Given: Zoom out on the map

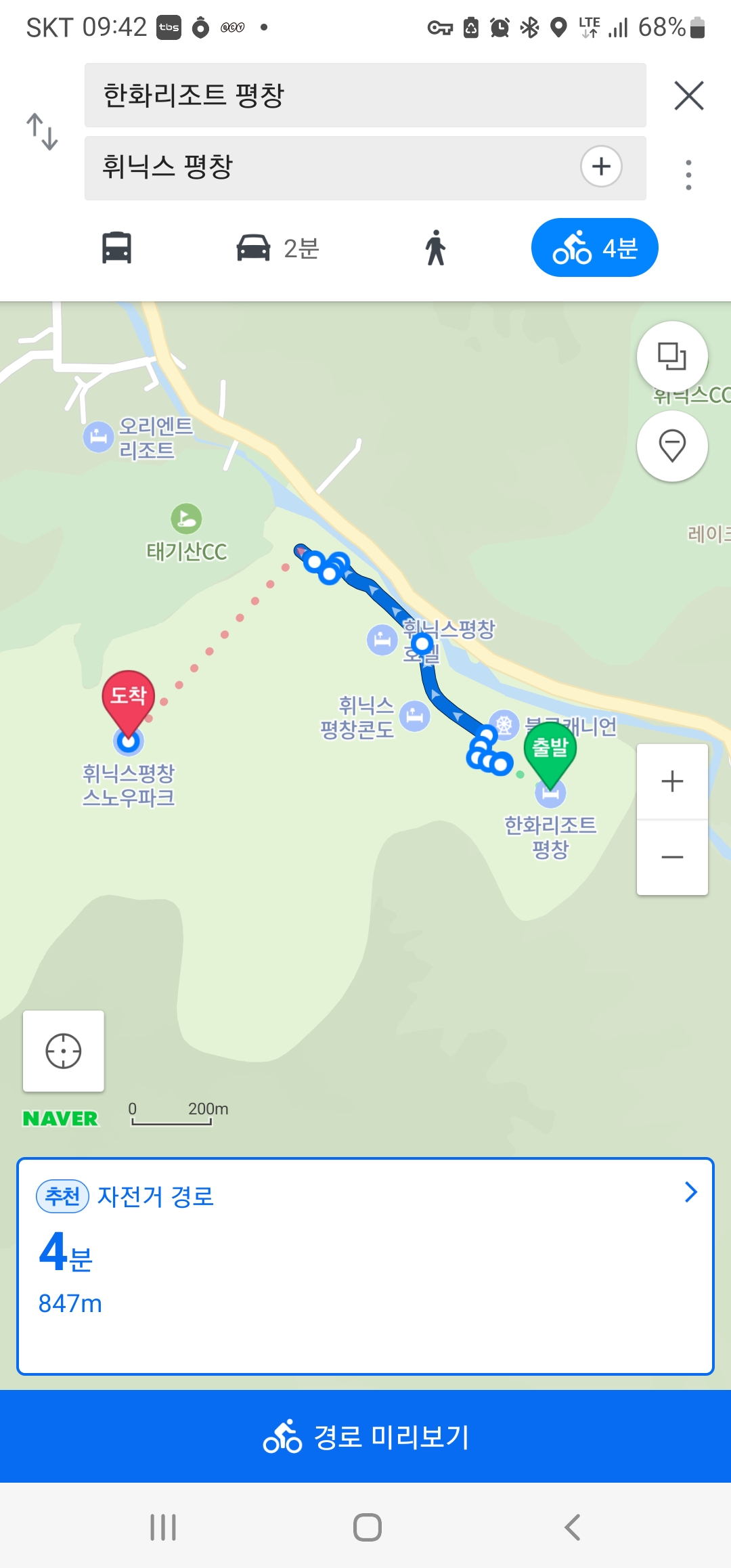Looking at the screenshot, I should pyautogui.click(x=672, y=857).
